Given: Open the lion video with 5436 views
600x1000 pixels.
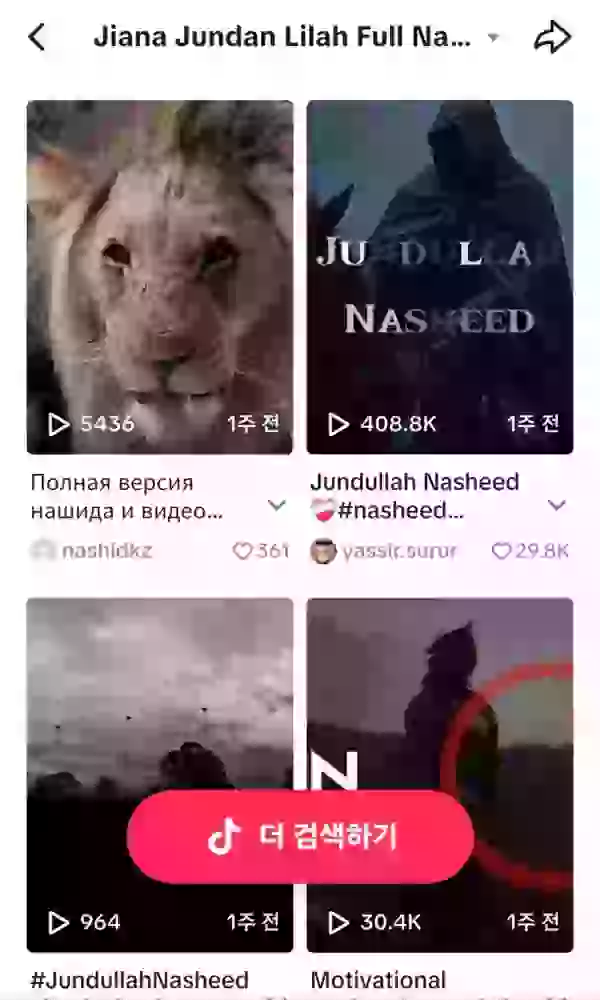Looking at the screenshot, I should pyautogui.click(x=160, y=277).
